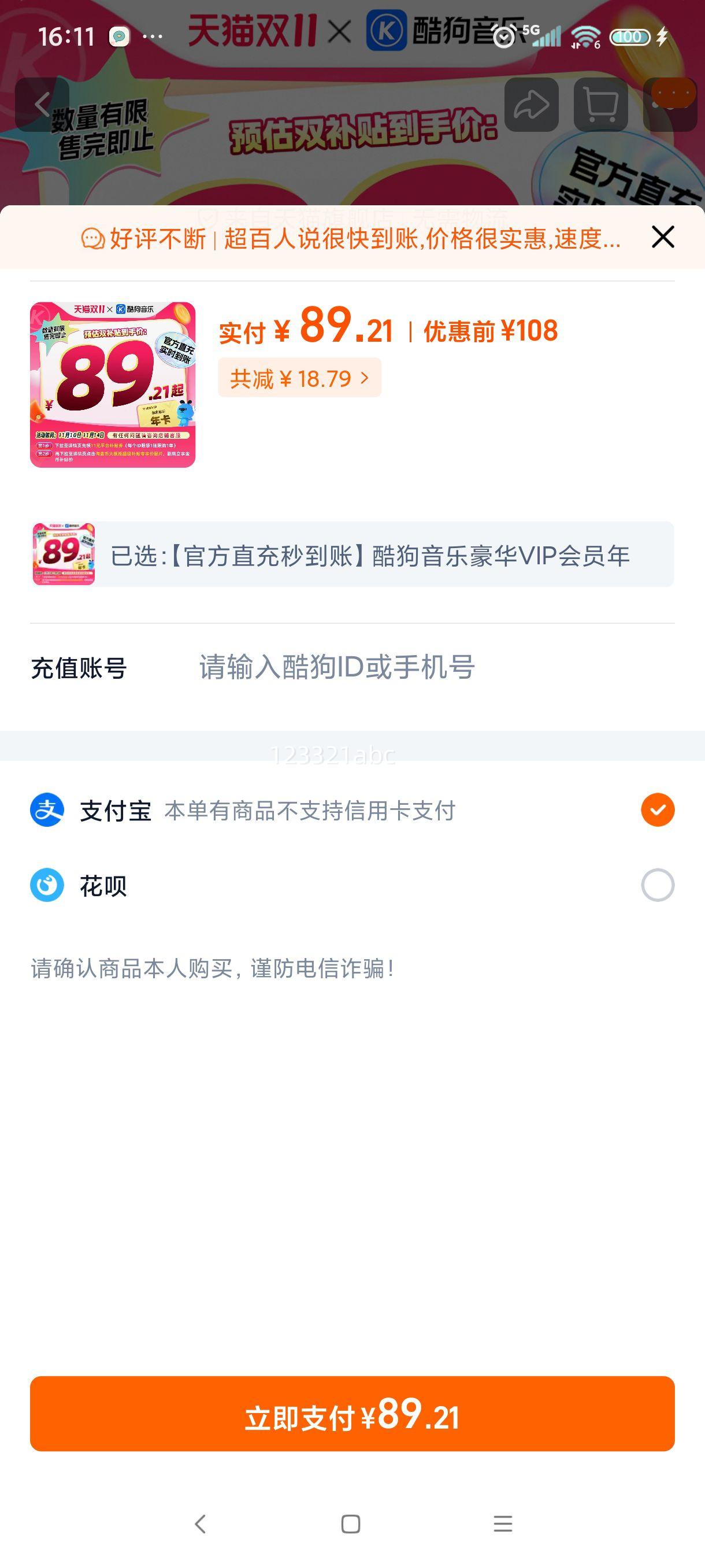This screenshot has height=1568, width=705.
Task: Expand 优惠前 ¥108 price breakdown
Action: click(490, 330)
